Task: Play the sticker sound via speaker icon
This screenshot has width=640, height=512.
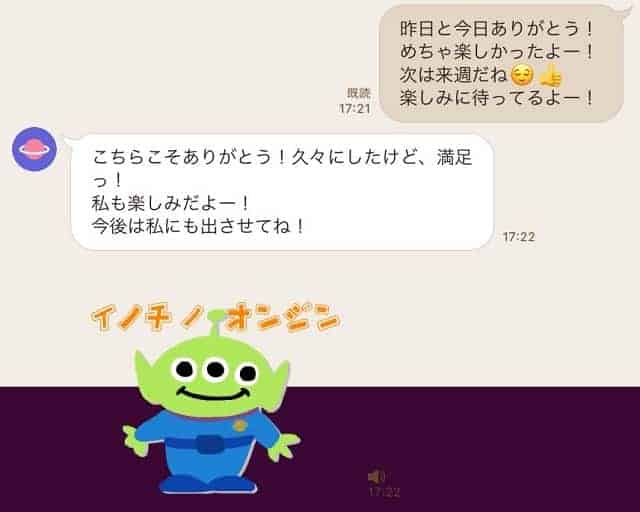Action: coord(376,476)
